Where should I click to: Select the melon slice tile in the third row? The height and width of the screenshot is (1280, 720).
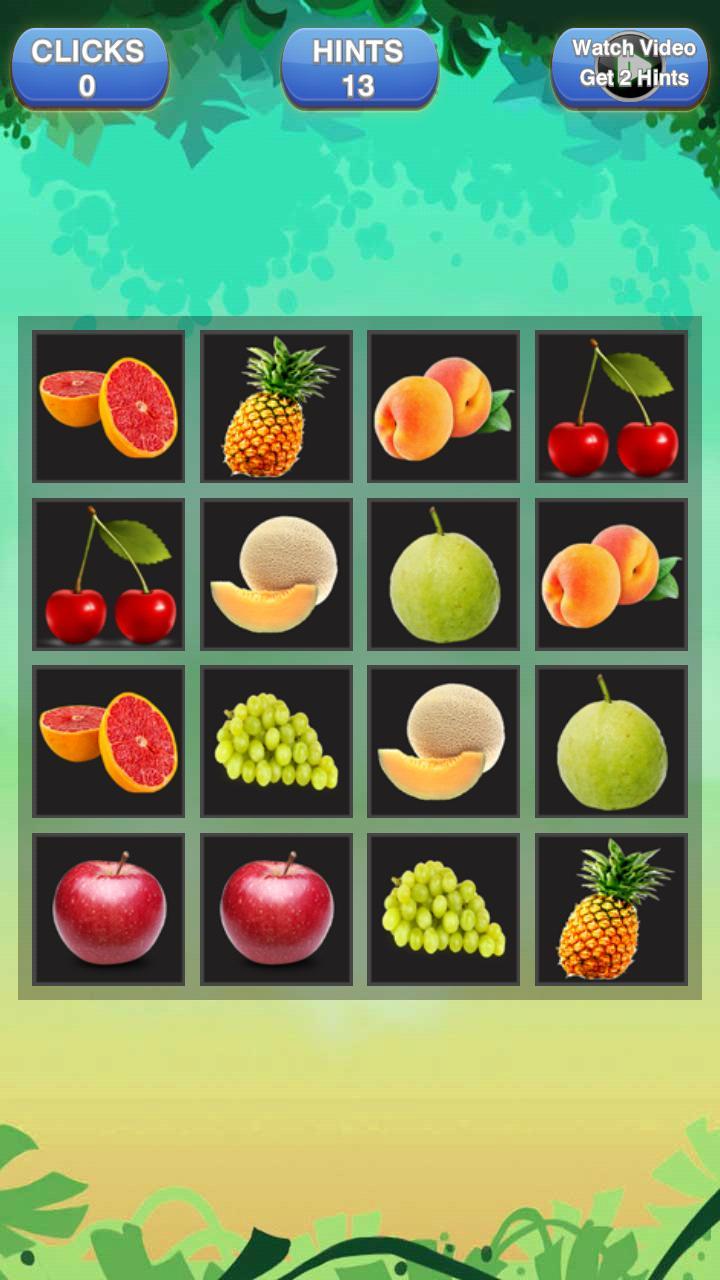click(x=443, y=741)
